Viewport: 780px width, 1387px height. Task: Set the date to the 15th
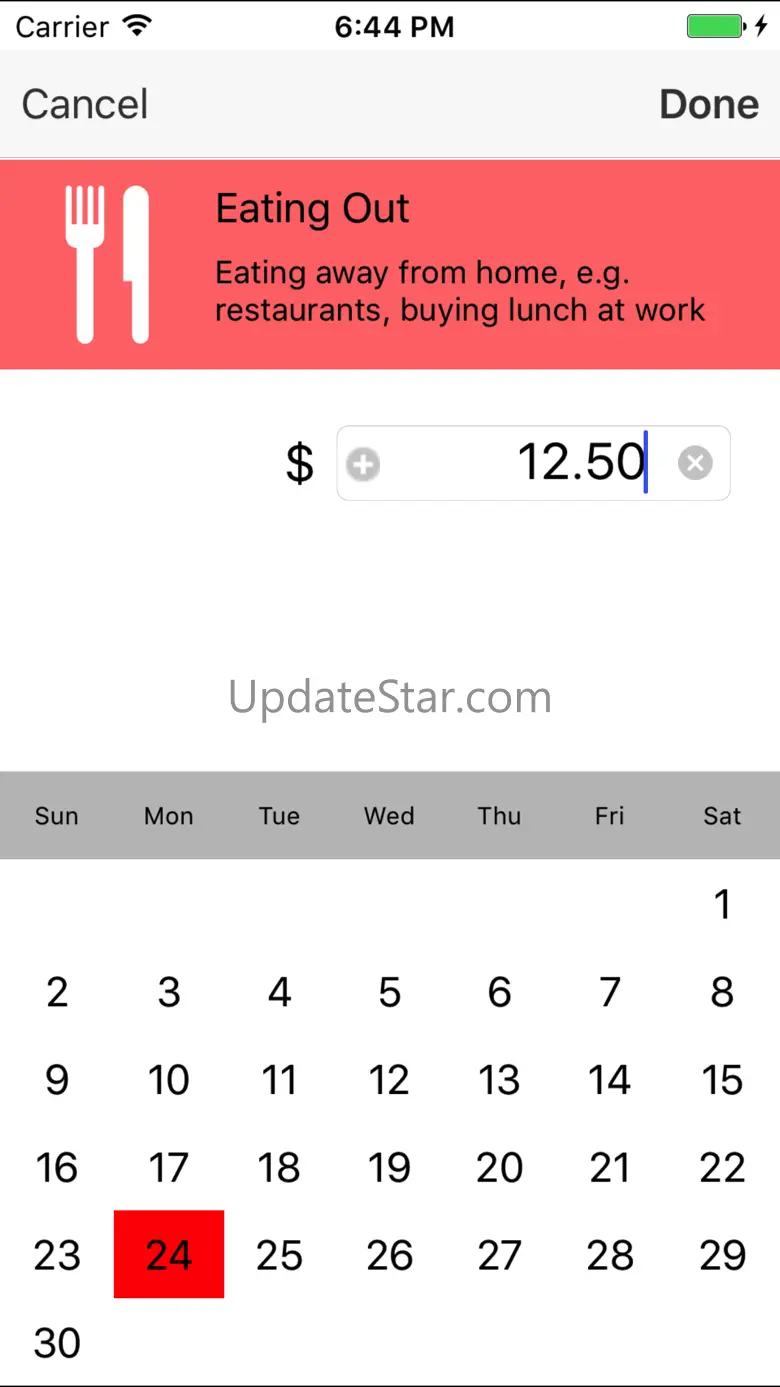click(722, 1080)
